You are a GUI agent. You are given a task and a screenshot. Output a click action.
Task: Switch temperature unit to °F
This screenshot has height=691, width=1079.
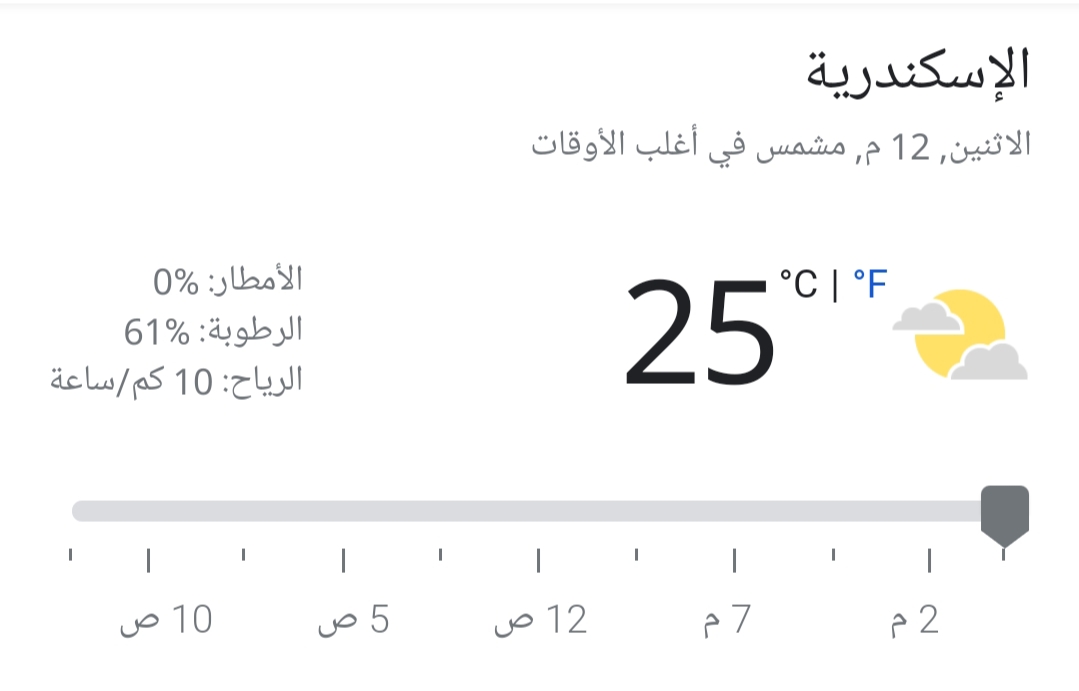(x=869, y=285)
